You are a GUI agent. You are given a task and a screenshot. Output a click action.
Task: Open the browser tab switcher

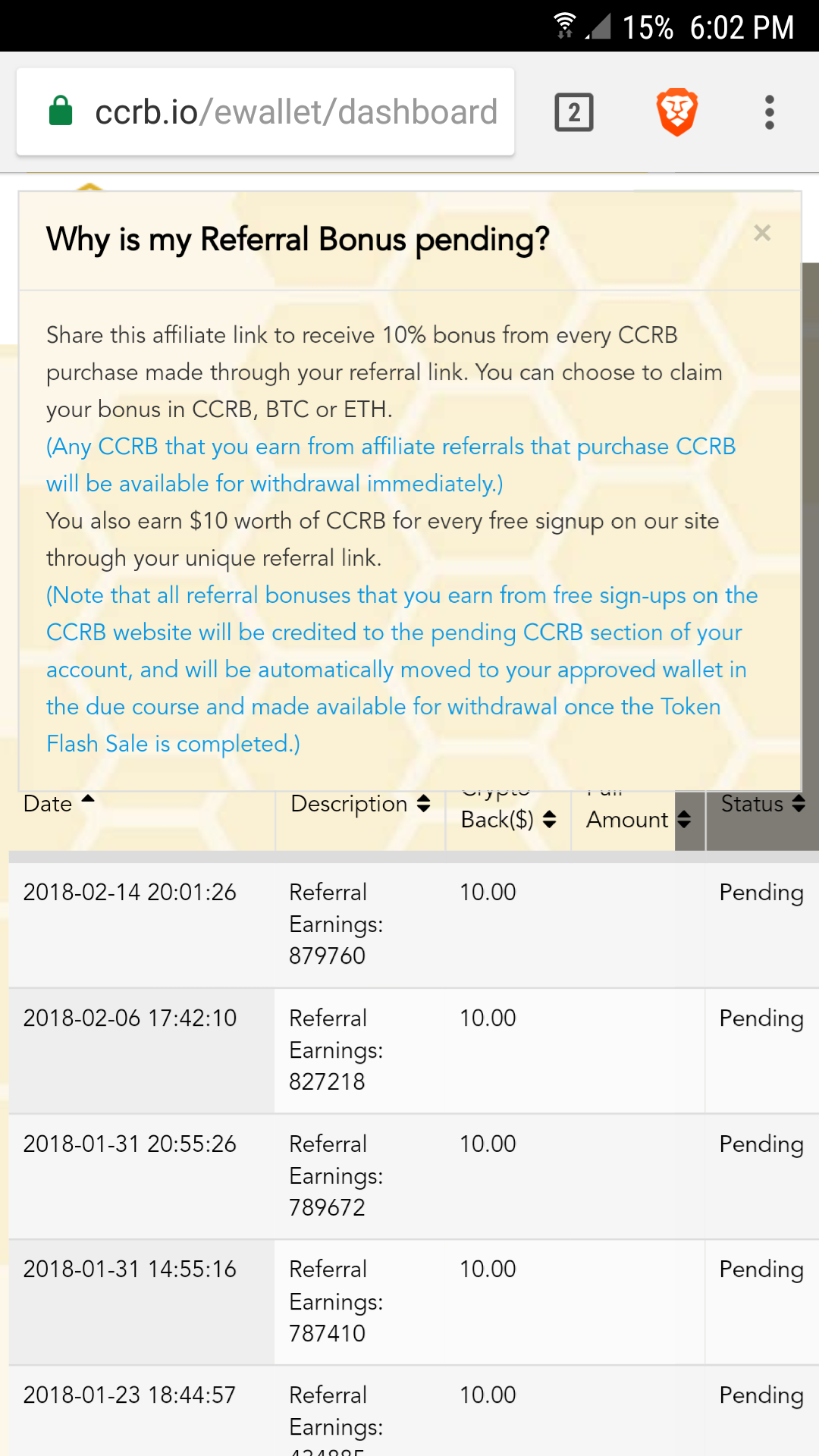point(574,112)
